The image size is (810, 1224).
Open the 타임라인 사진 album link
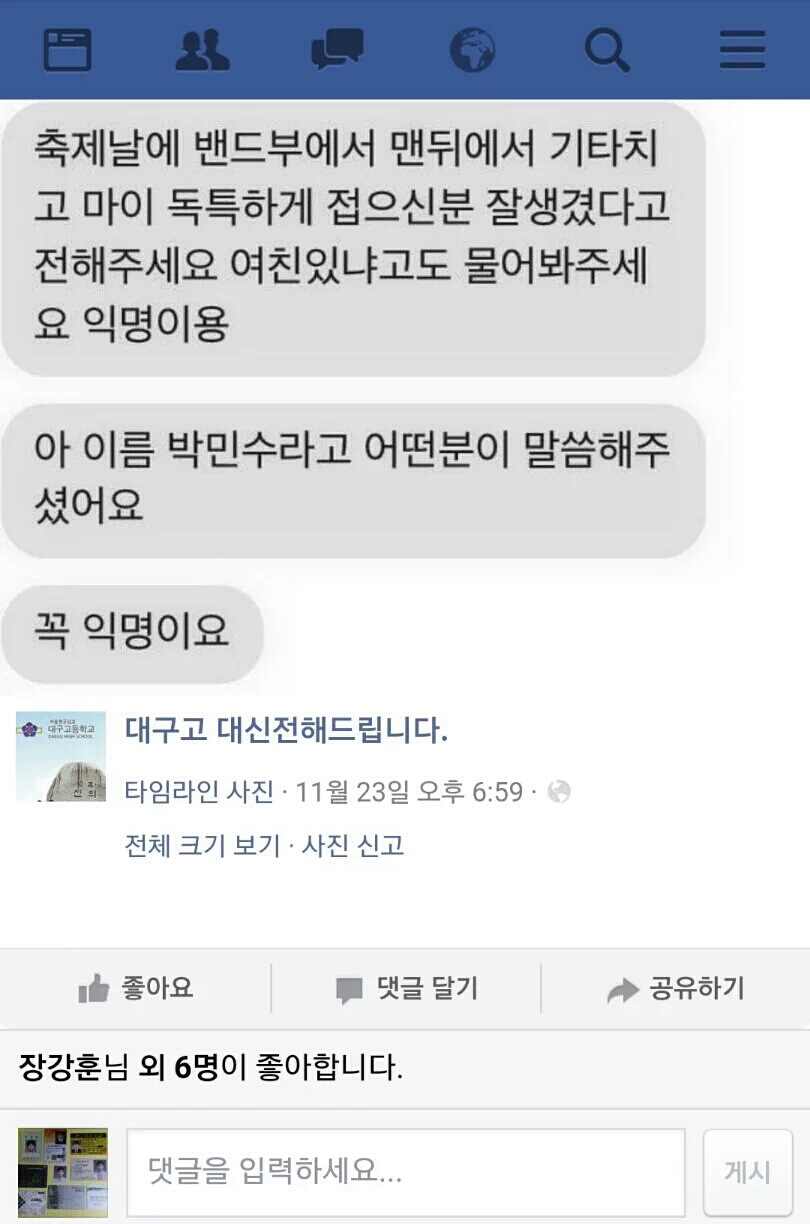(x=199, y=792)
